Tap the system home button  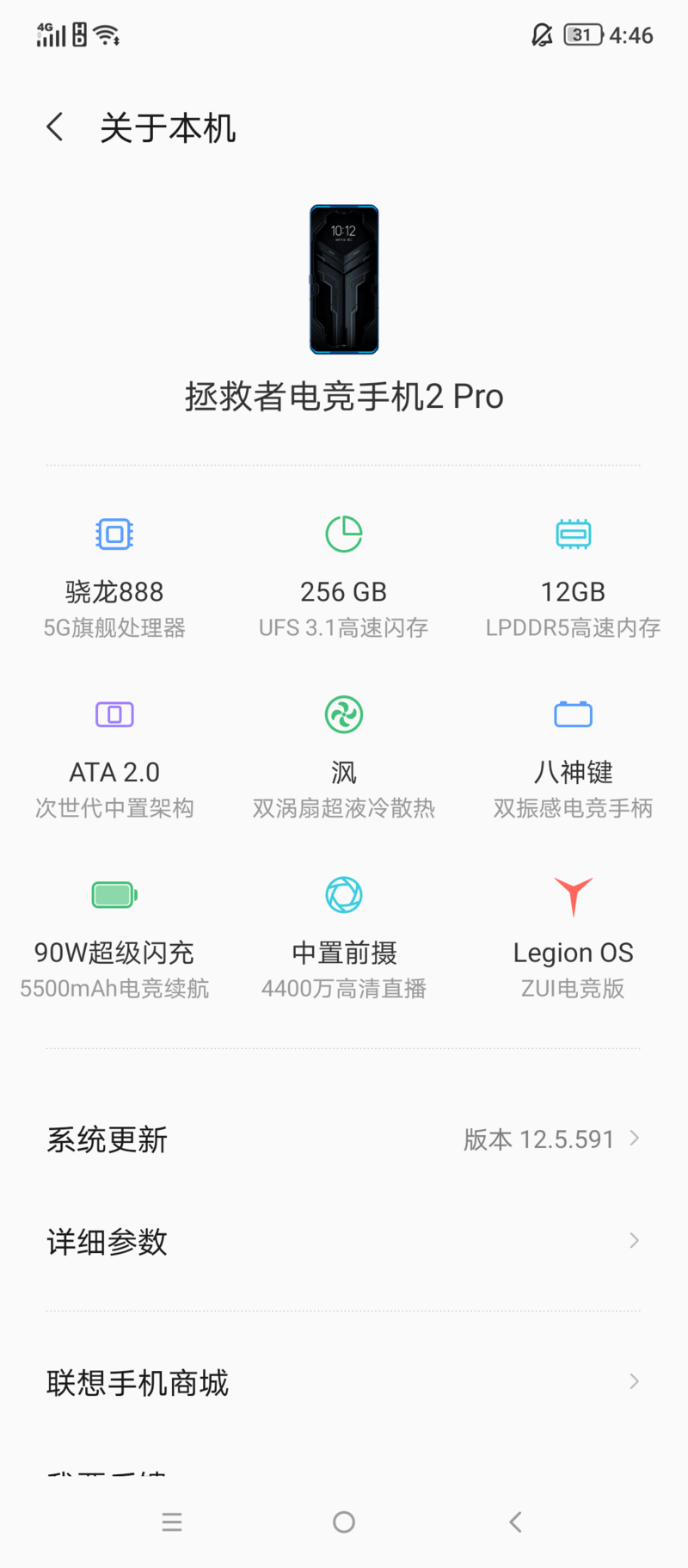pos(344,1522)
